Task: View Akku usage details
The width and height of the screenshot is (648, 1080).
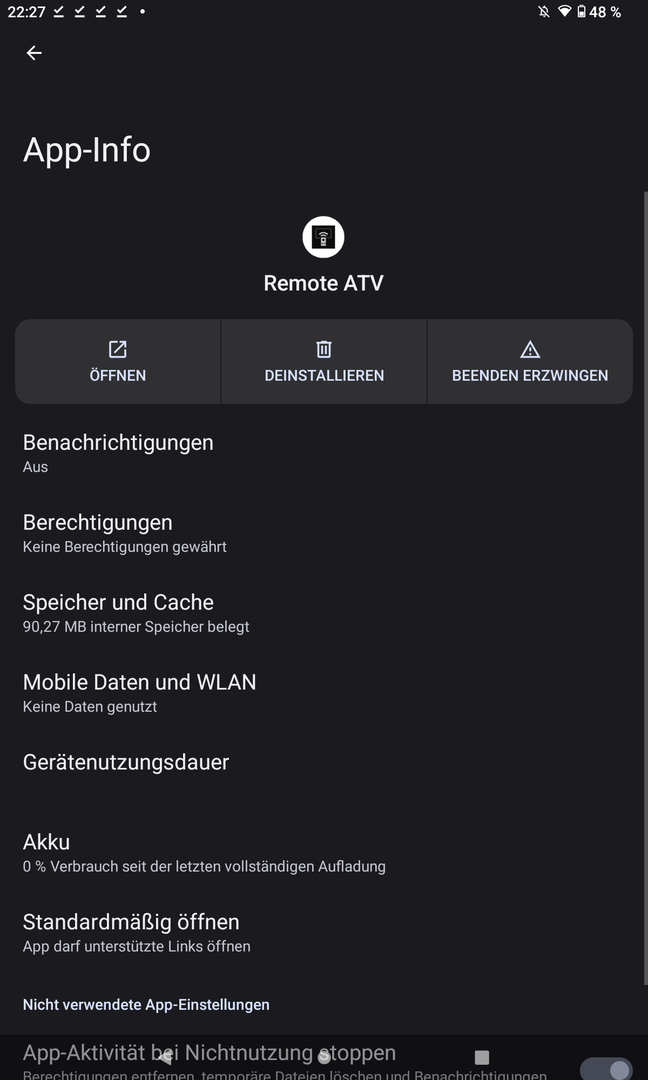Action: tap(324, 853)
